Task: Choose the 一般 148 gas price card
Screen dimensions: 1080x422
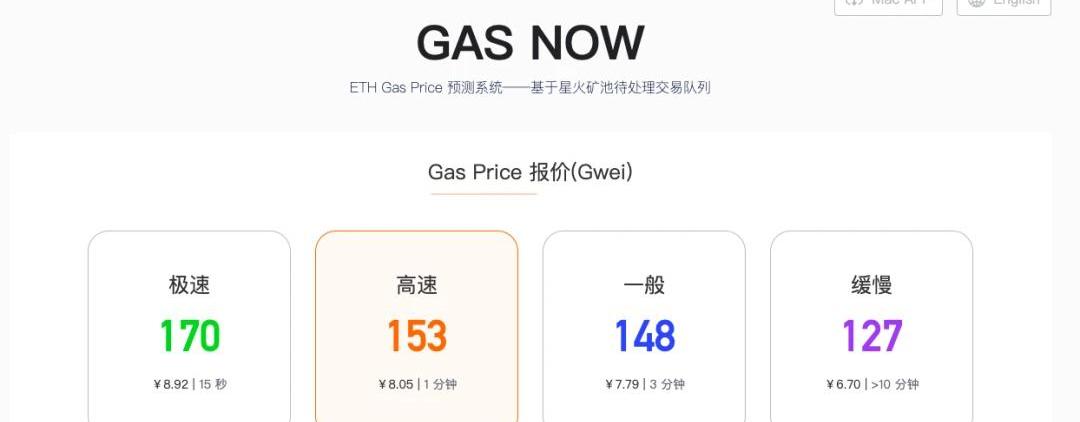Action: (x=644, y=330)
